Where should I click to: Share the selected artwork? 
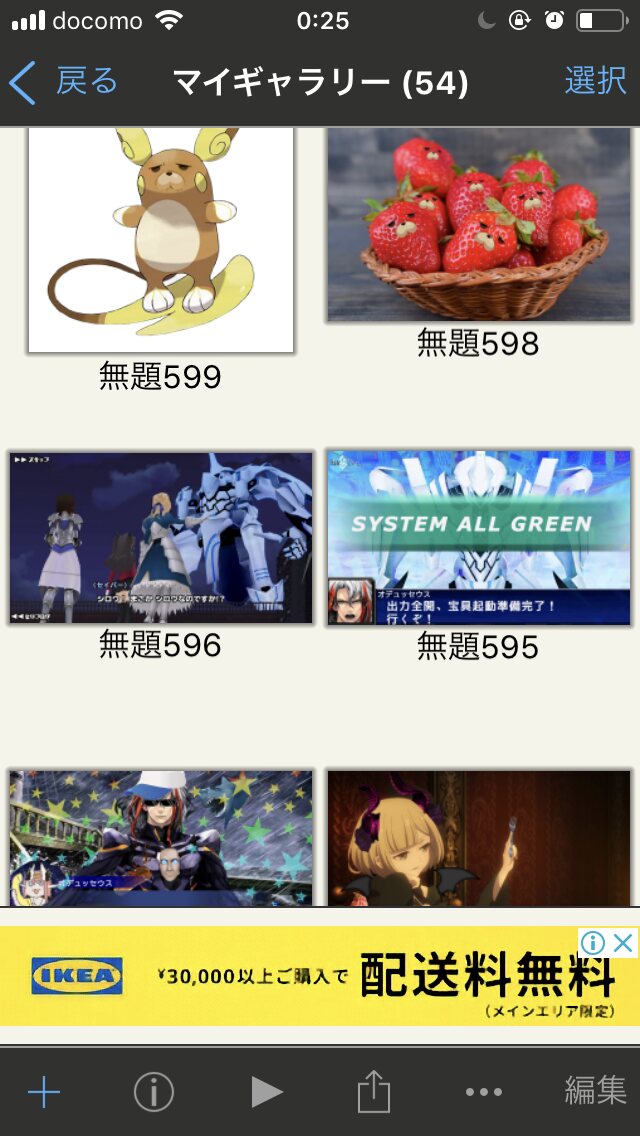point(373,1092)
